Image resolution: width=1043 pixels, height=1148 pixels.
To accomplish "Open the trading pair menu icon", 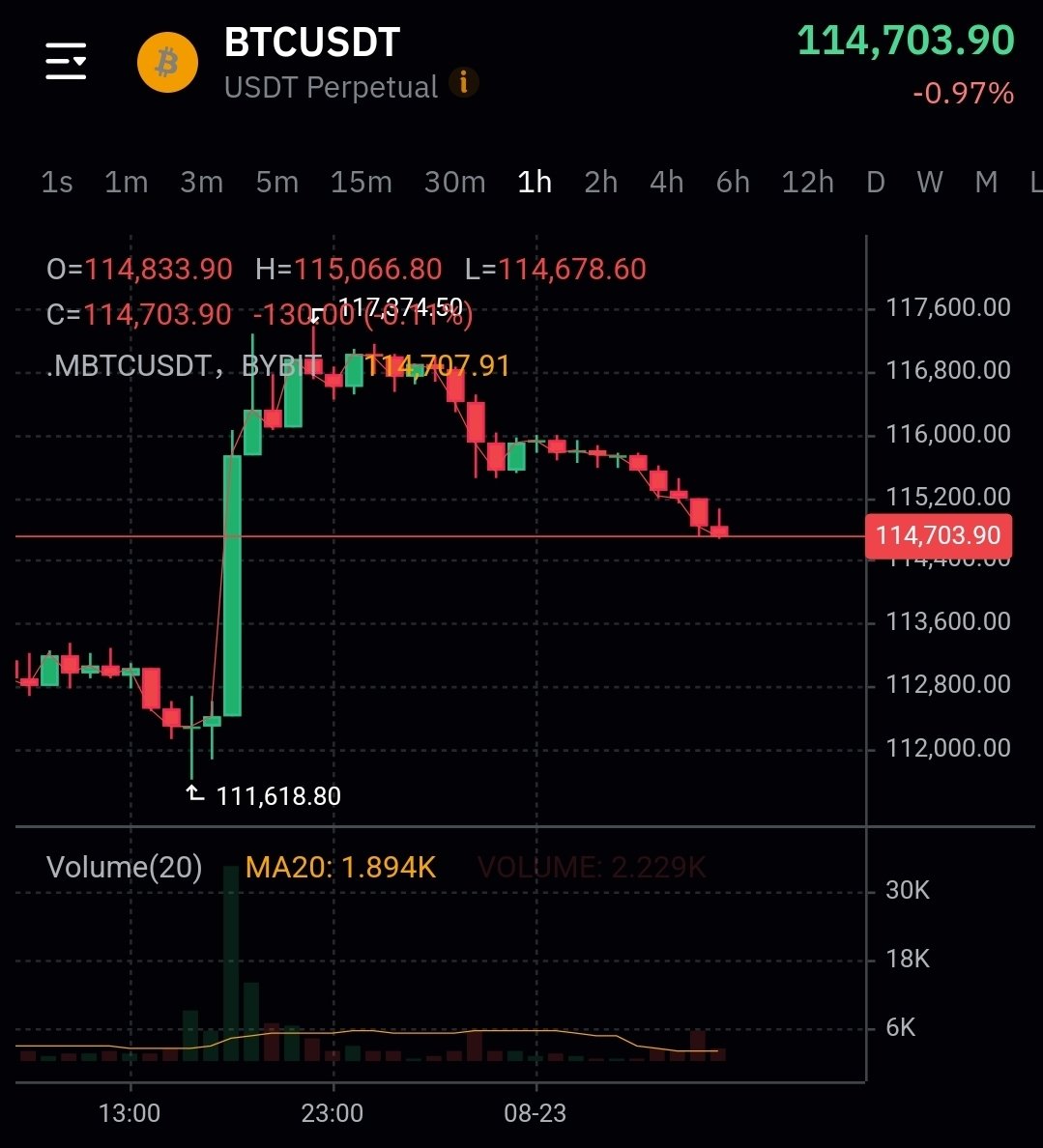I will pos(66,62).
